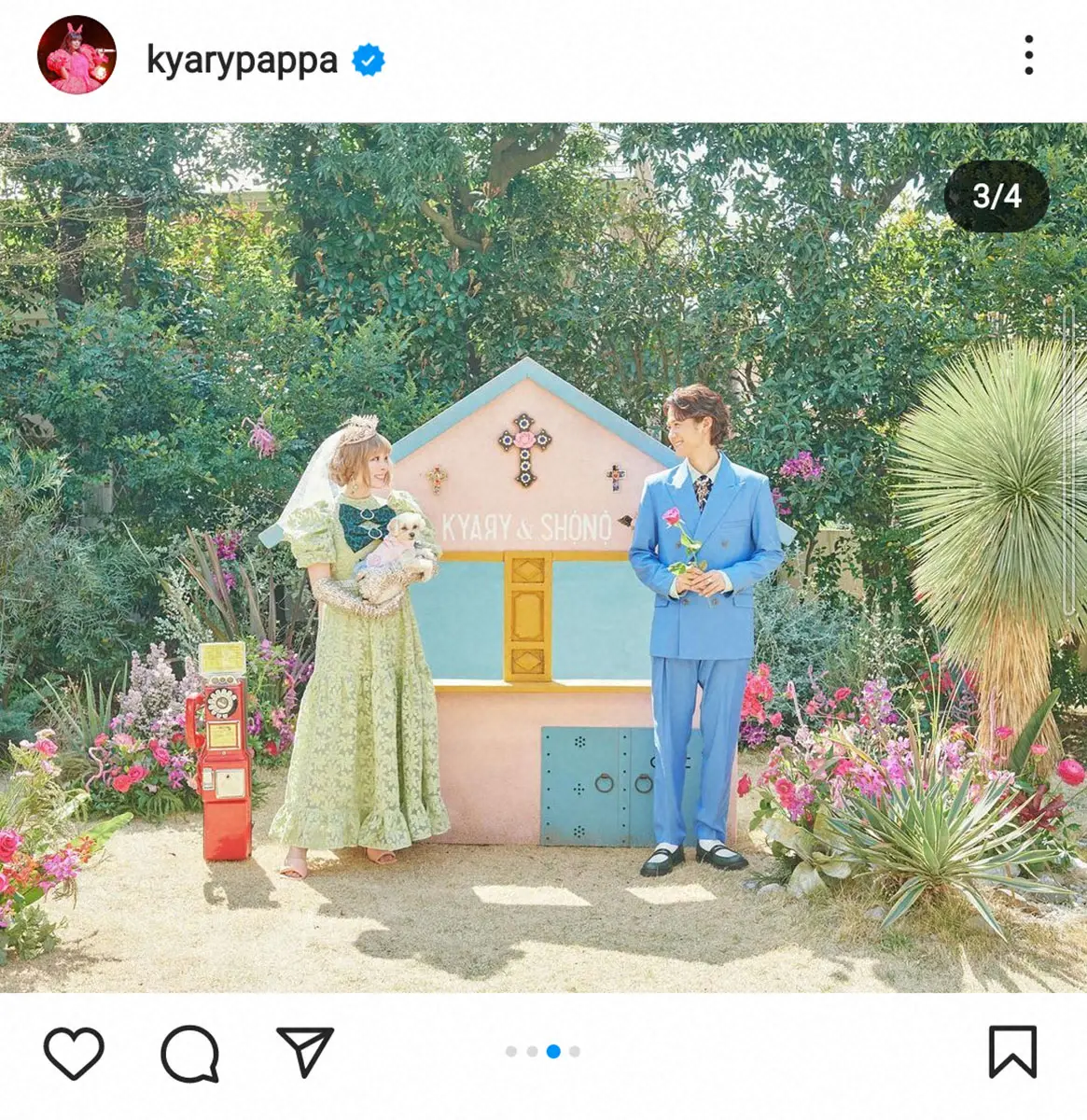Save the post with the bookmark icon
The image size is (1087, 1120).
(x=1012, y=1052)
